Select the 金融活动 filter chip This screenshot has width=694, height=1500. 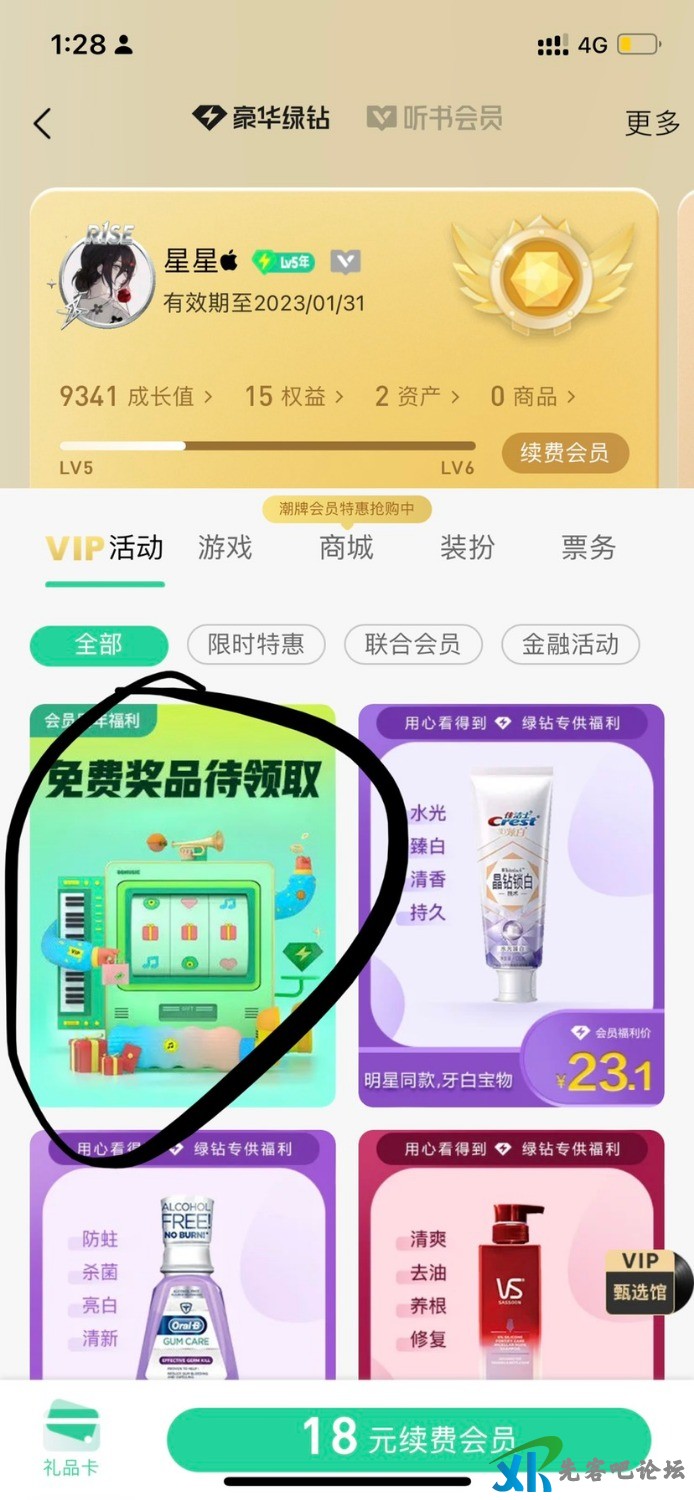pos(570,645)
